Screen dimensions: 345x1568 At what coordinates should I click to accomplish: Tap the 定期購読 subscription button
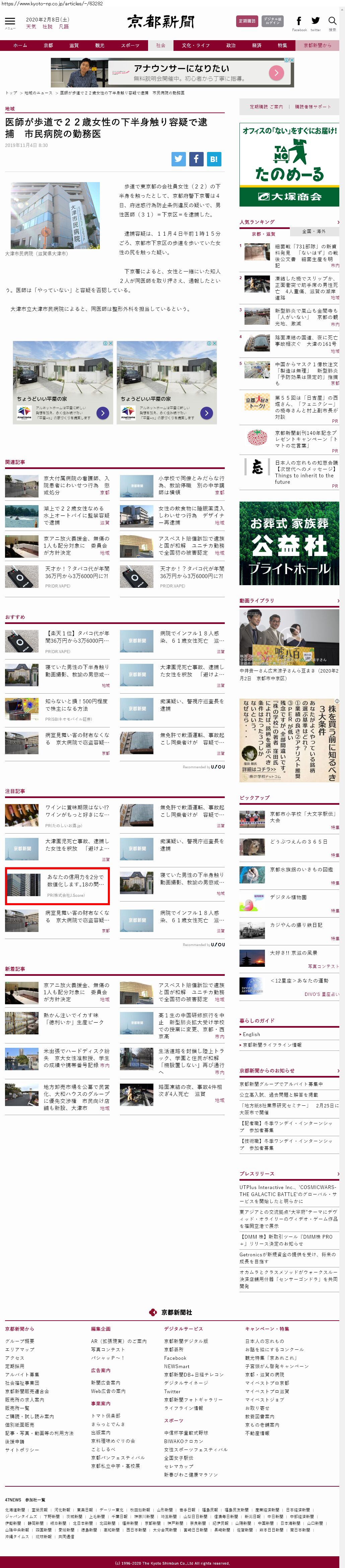tap(246, 21)
